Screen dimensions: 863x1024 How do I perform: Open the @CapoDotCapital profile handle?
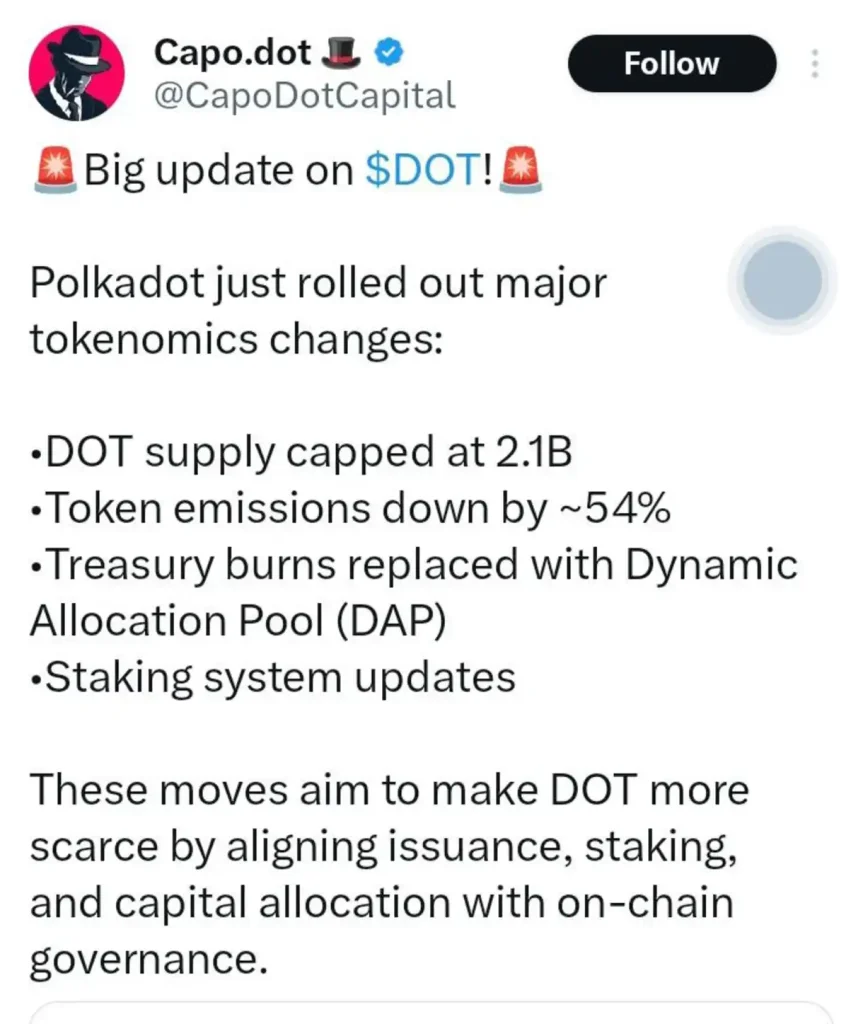[305, 96]
